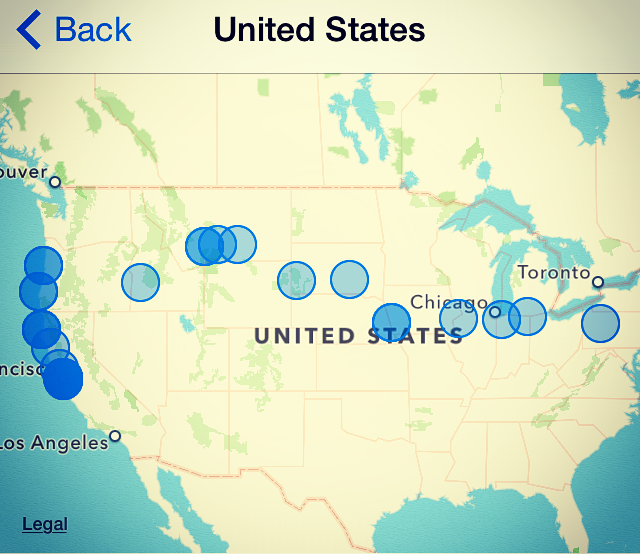Screen dimensions: 640x554
Task: Go back to the previous screen
Action: [75, 30]
